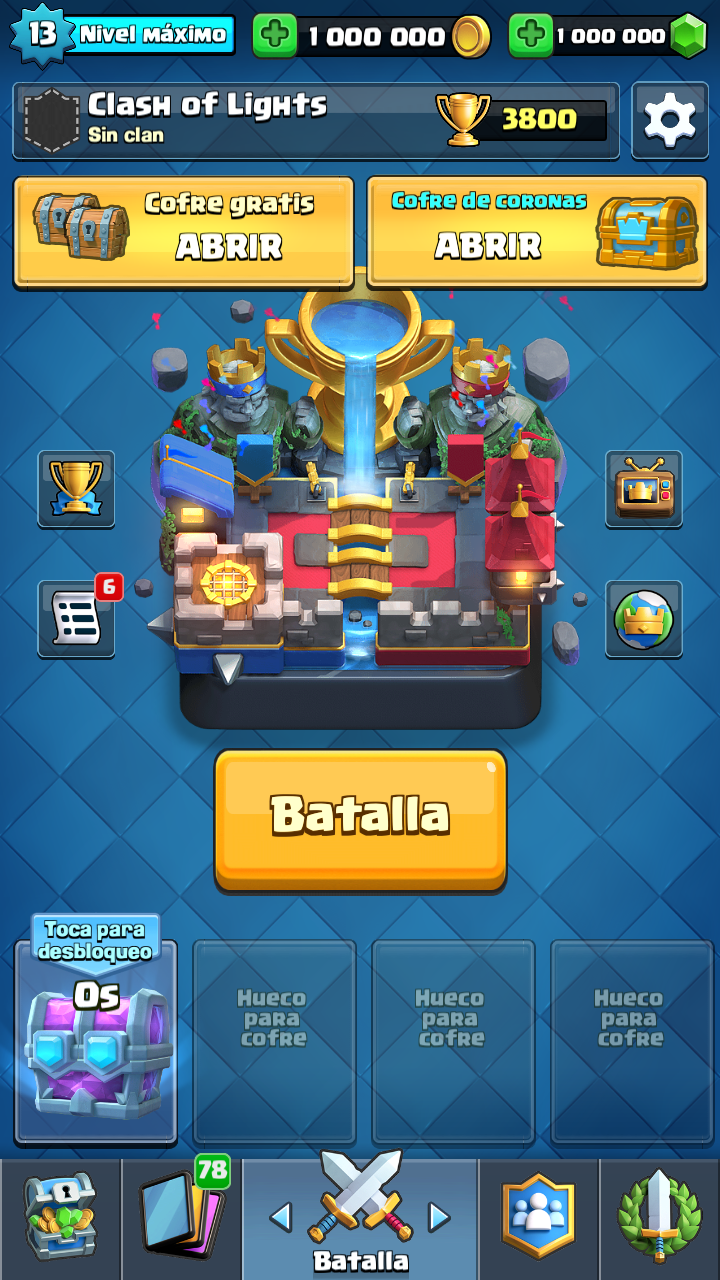
Task: Open the settings gear
Action: [669, 121]
